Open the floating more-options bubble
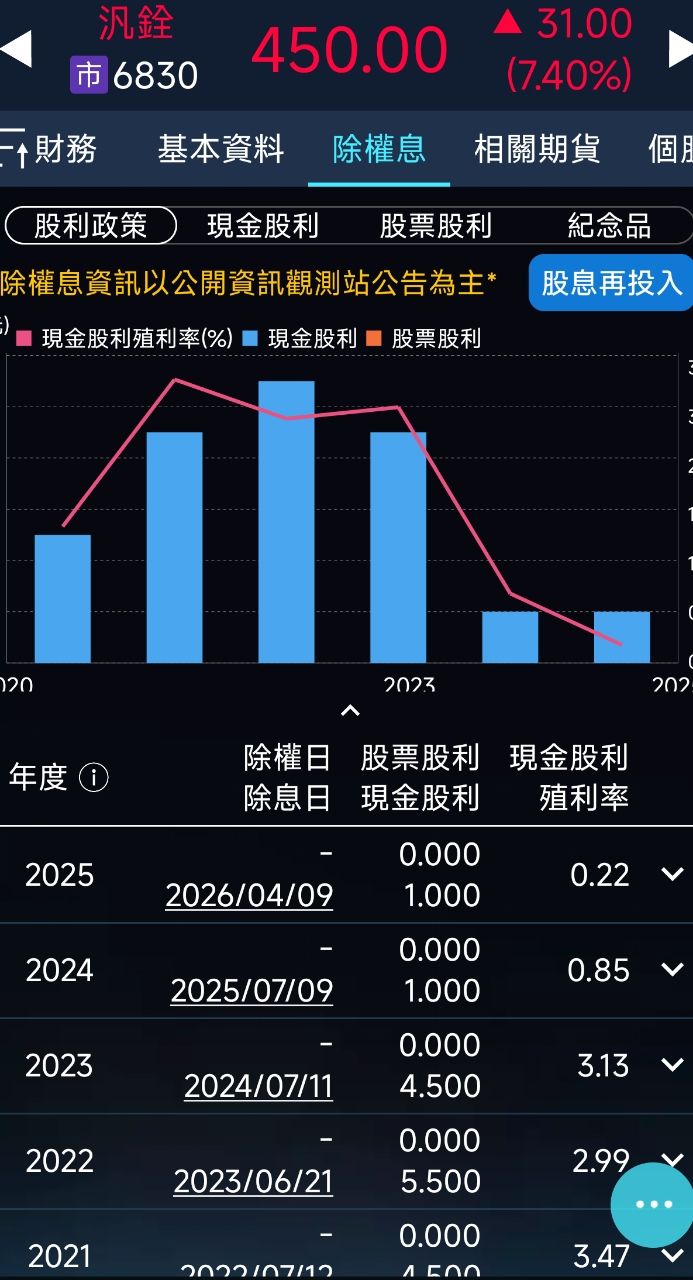This screenshot has width=693, height=1280. pos(653,1204)
